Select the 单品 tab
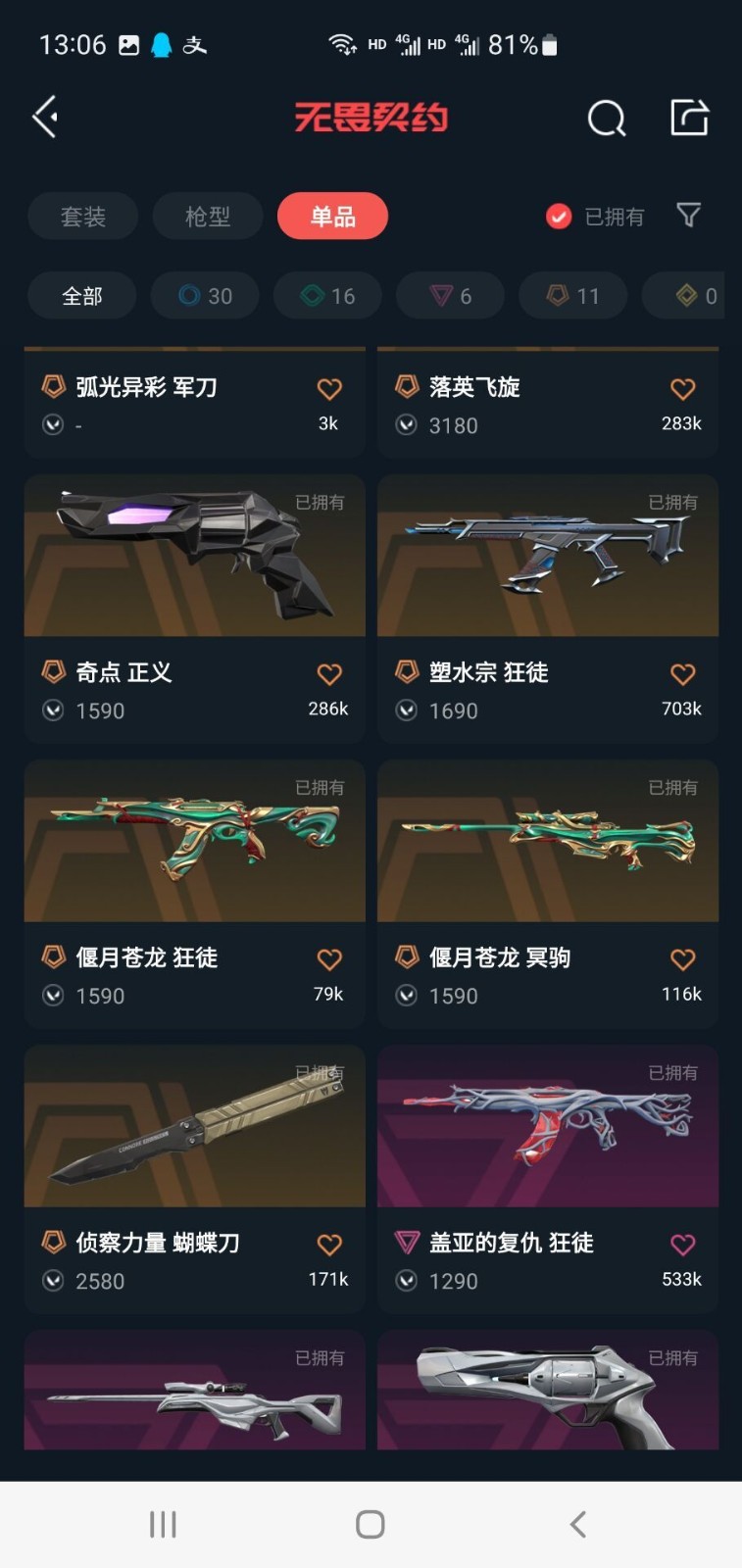742x1568 pixels. 332,217
